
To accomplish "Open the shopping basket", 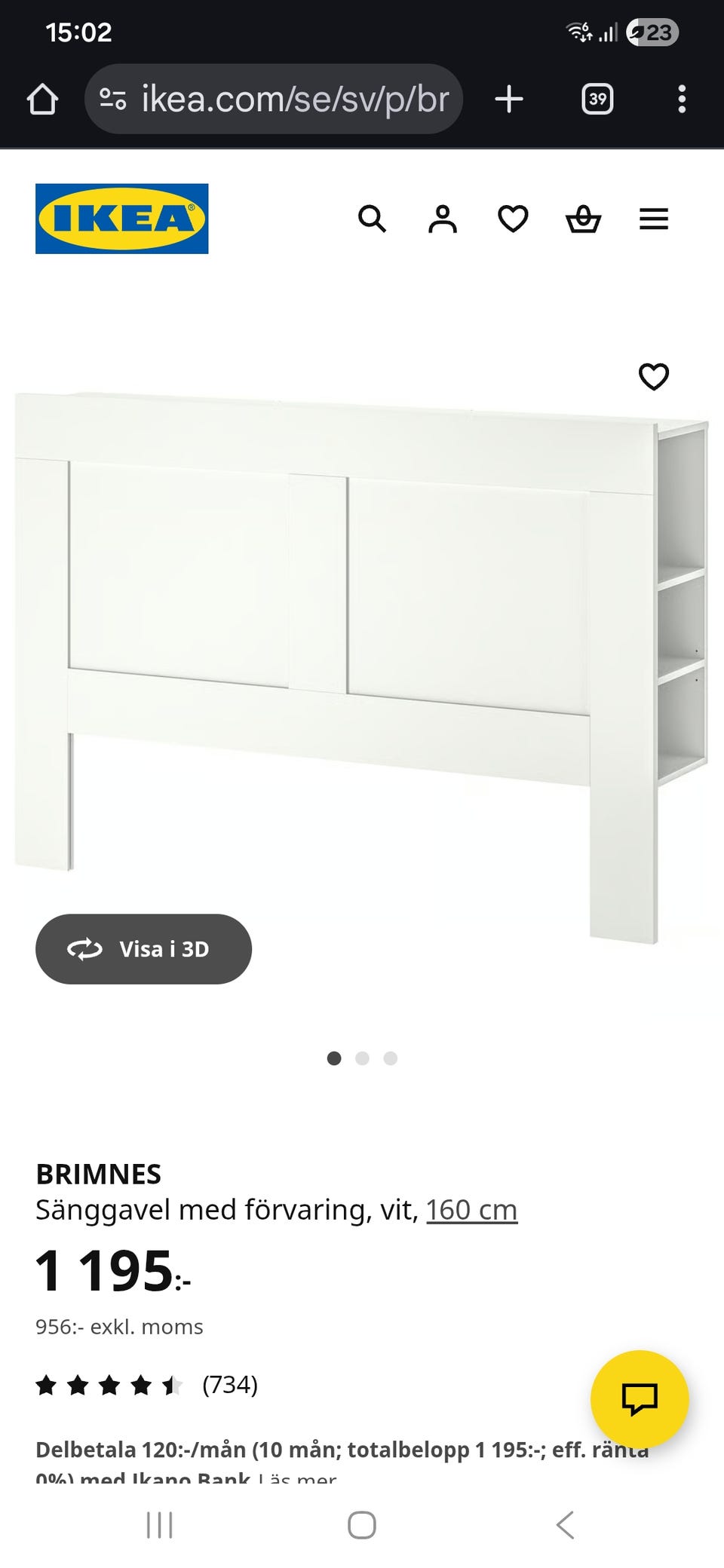I will (x=583, y=219).
